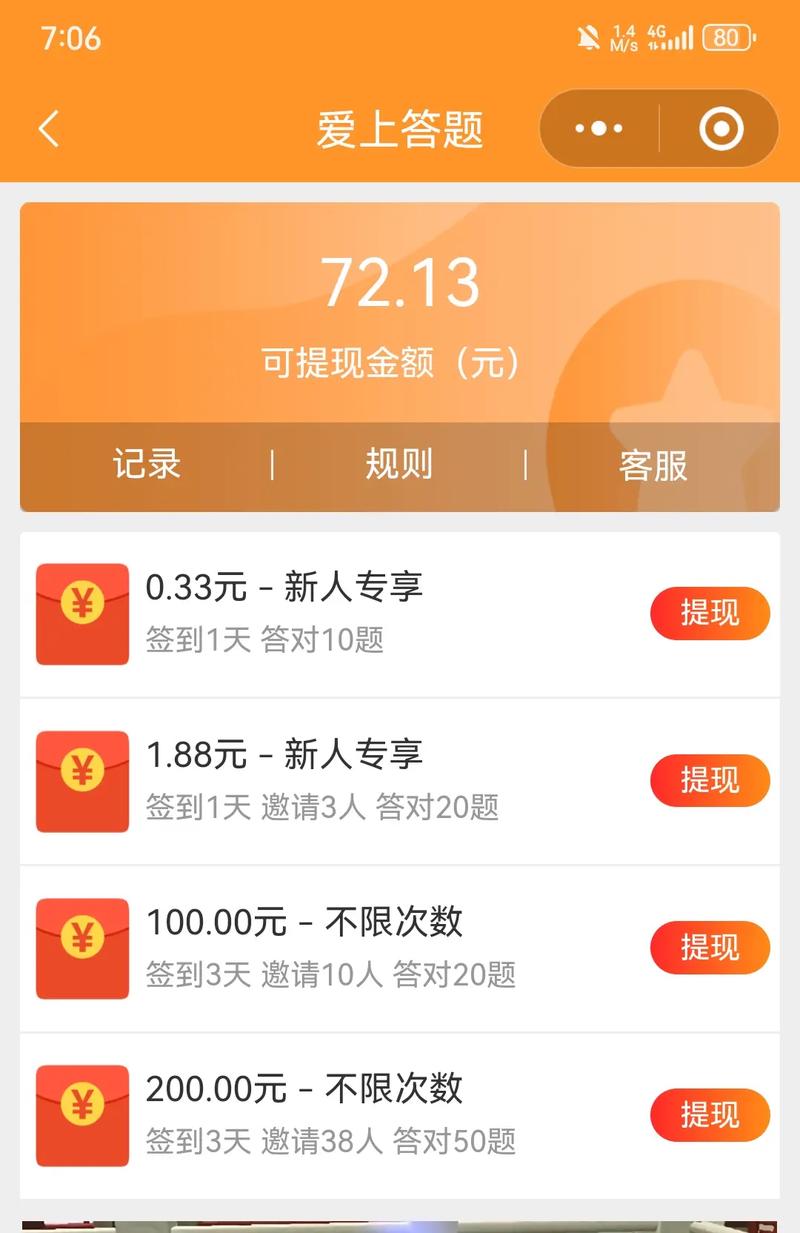Tap 提现 for the 100.00元 option

(710, 948)
